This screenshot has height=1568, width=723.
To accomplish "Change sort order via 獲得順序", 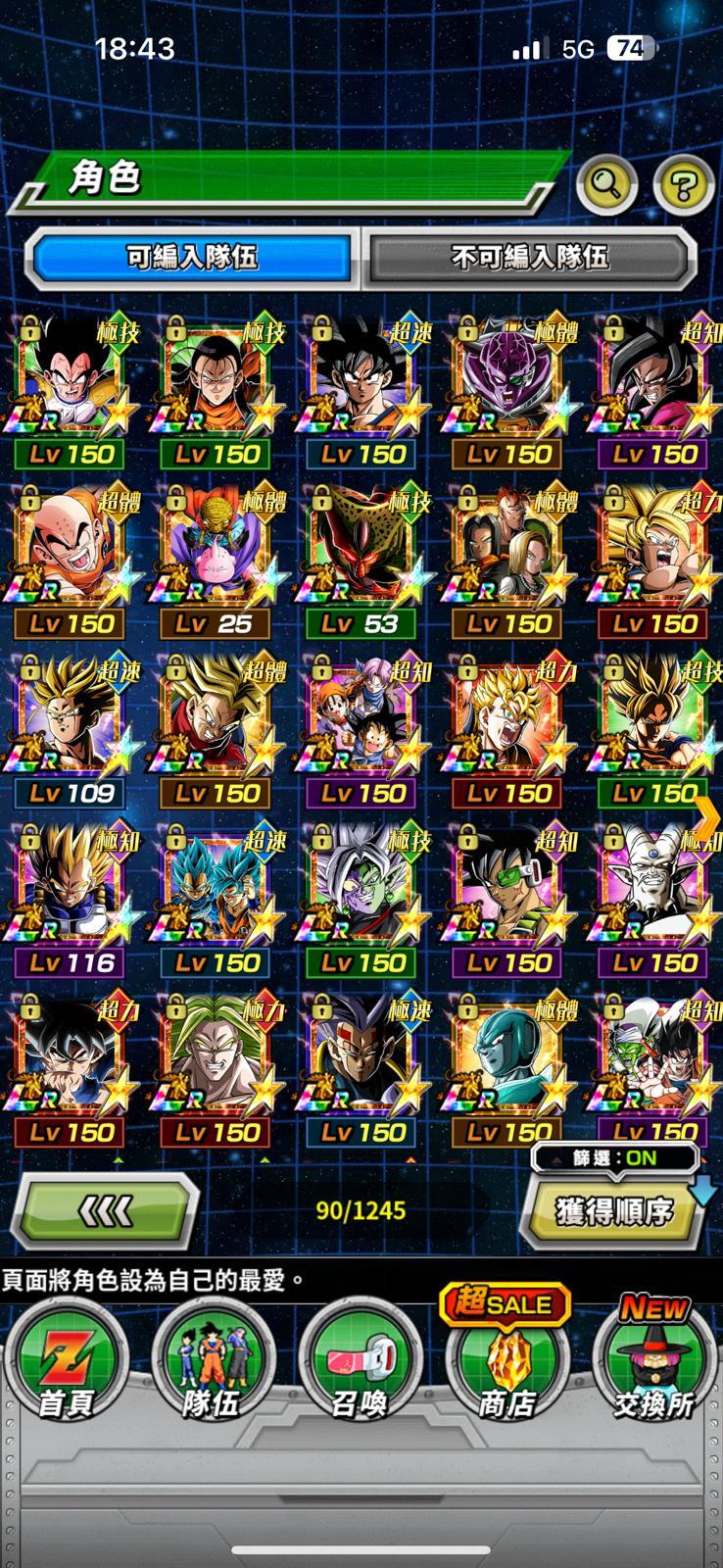I will point(615,1211).
